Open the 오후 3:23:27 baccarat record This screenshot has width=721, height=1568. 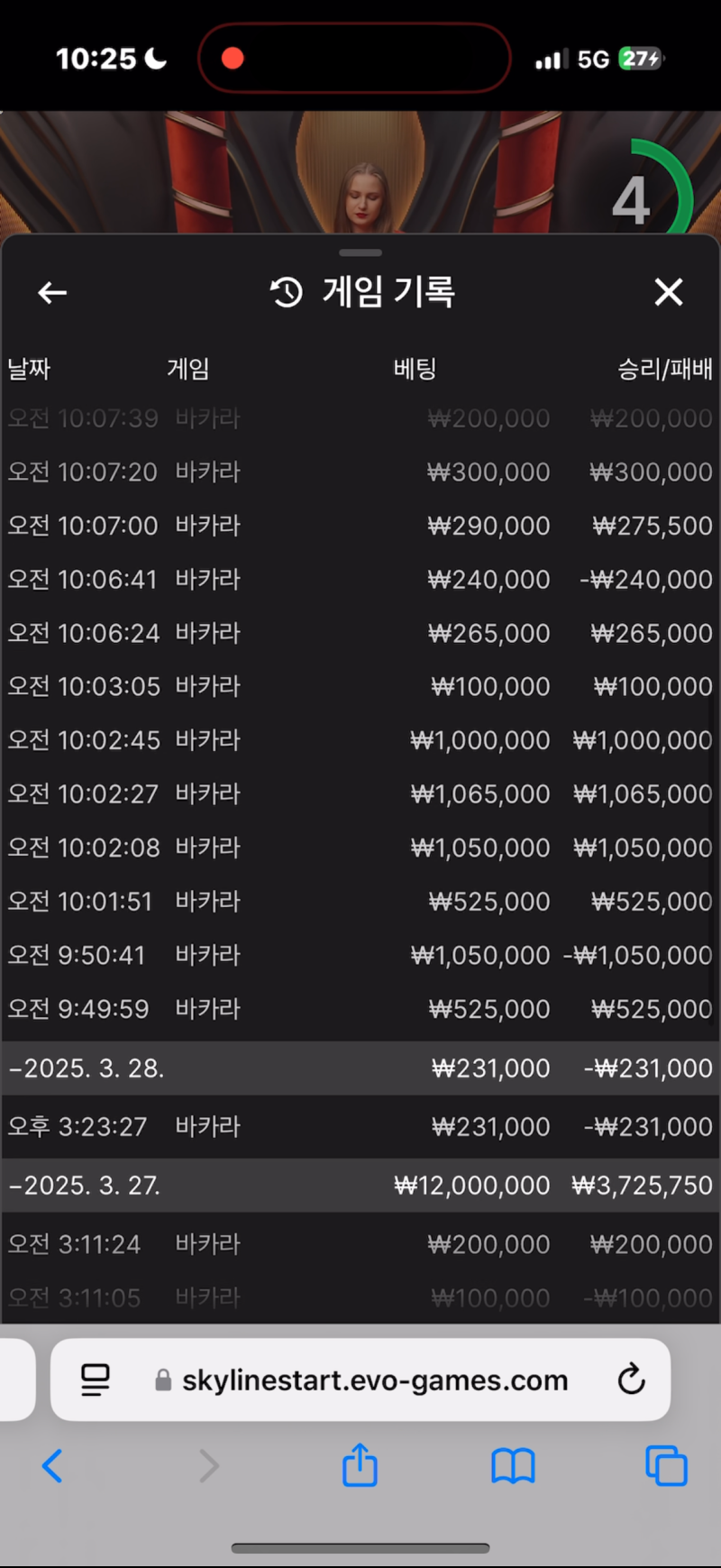(x=360, y=1126)
